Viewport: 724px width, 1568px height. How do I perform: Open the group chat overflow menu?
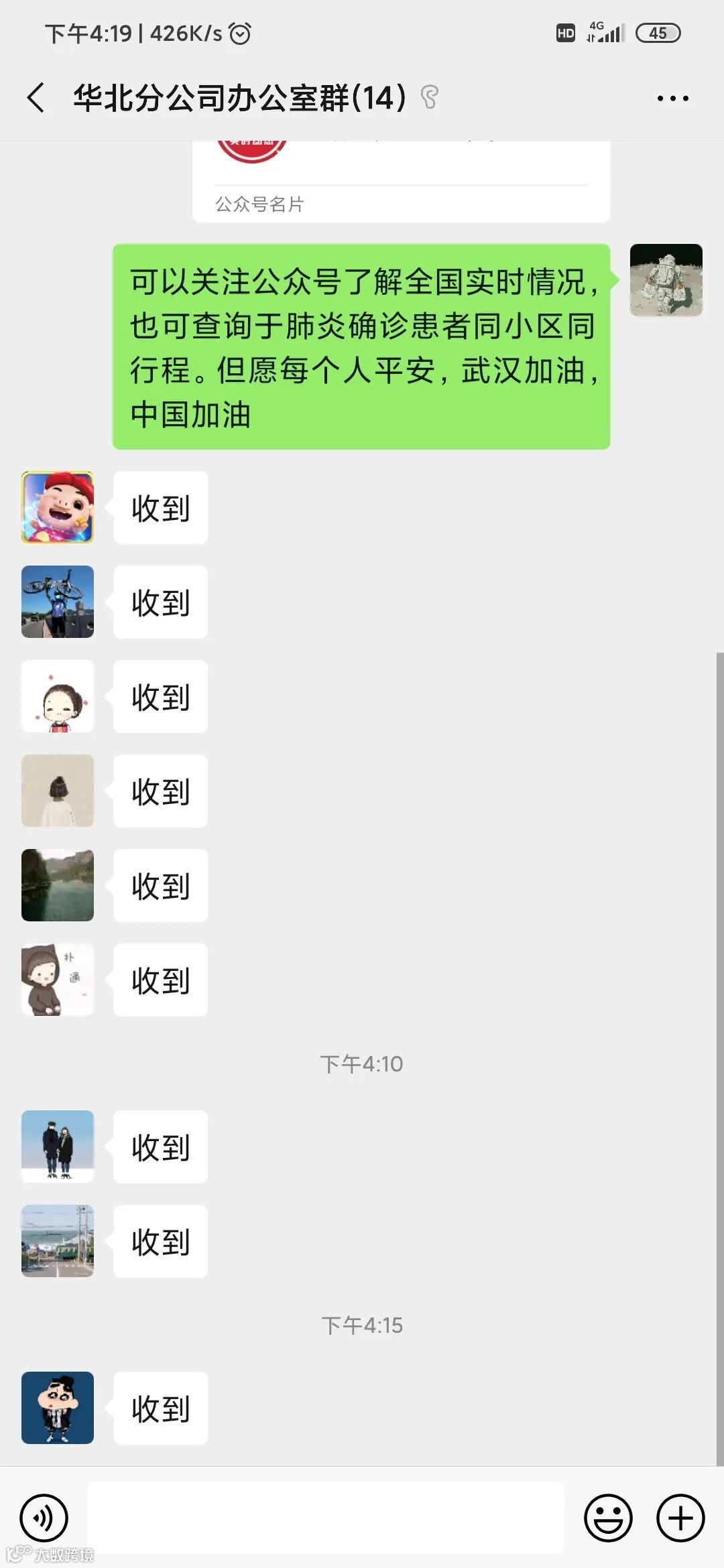pos(672,99)
